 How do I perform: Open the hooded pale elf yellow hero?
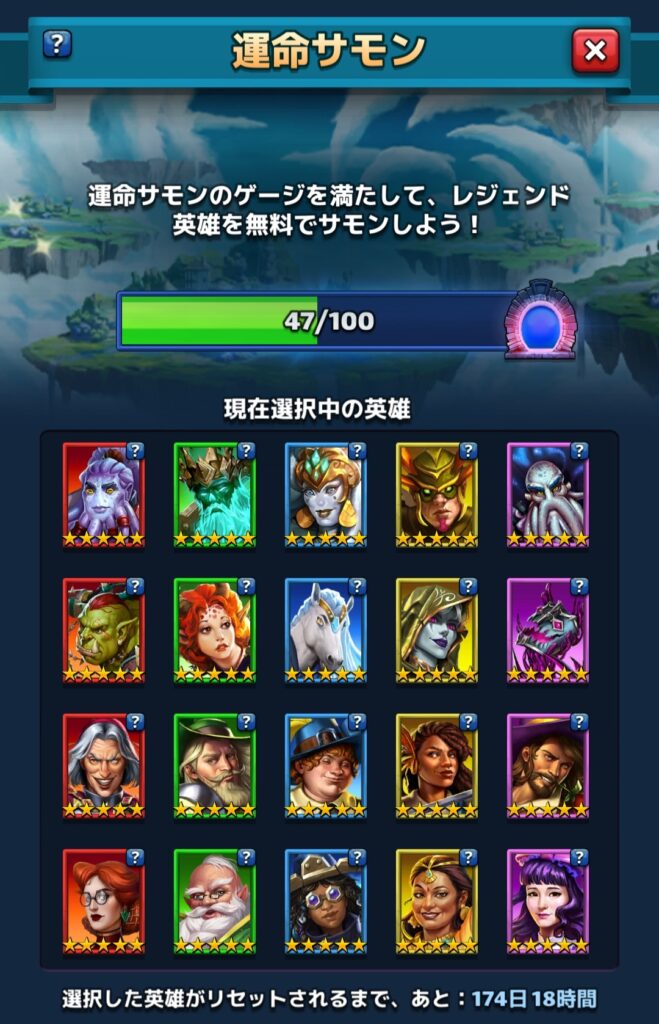click(437, 630)
